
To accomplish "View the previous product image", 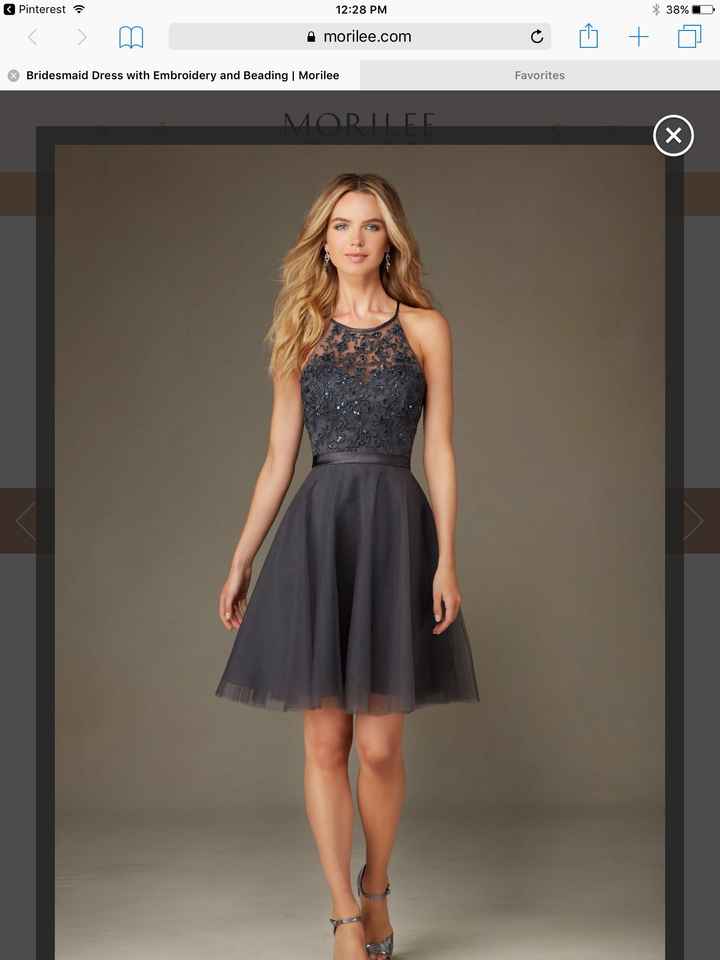I will [x=26, y=520].
